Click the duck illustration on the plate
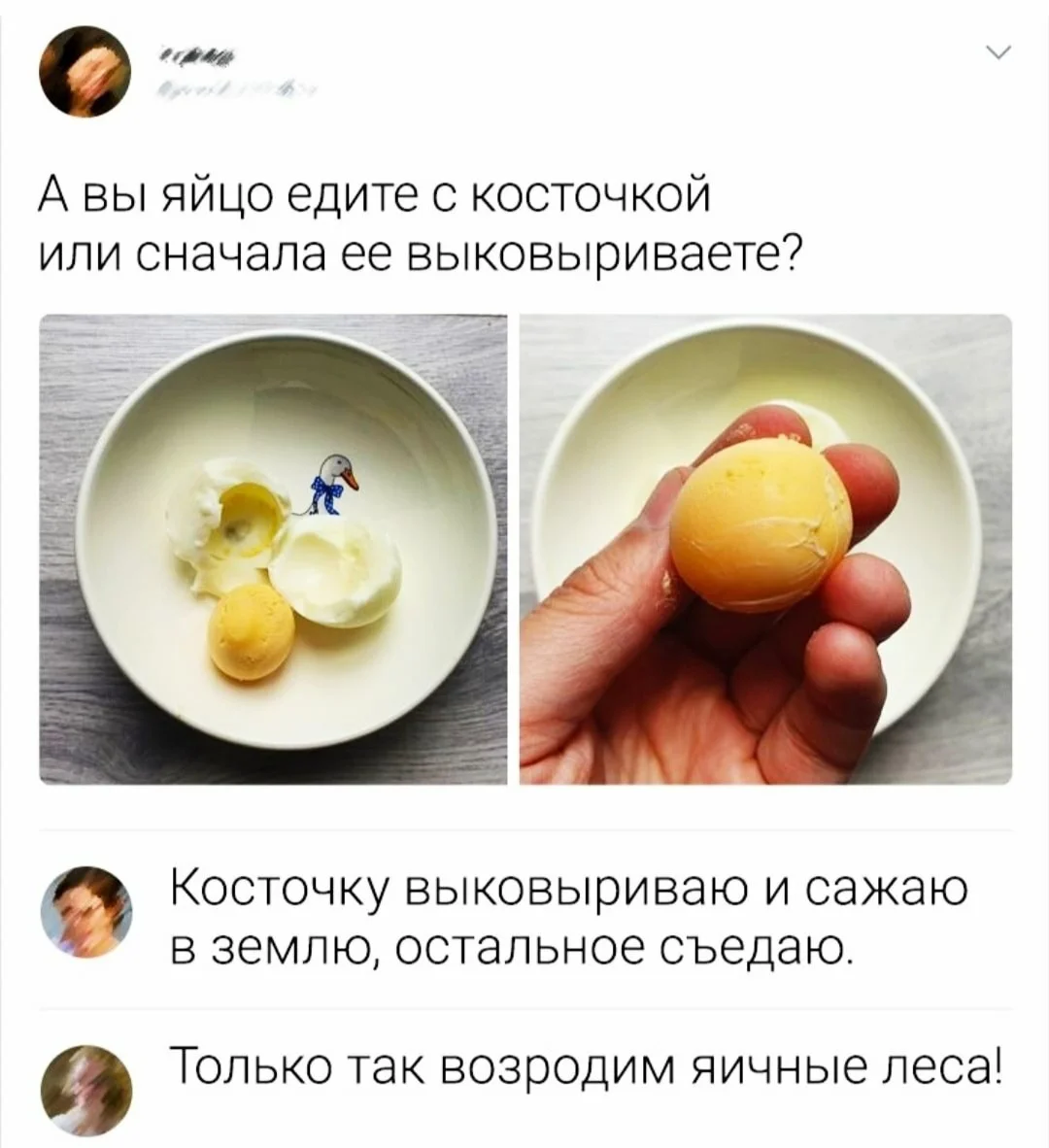Screen dimensions: 1049x1148 point(335,483)
